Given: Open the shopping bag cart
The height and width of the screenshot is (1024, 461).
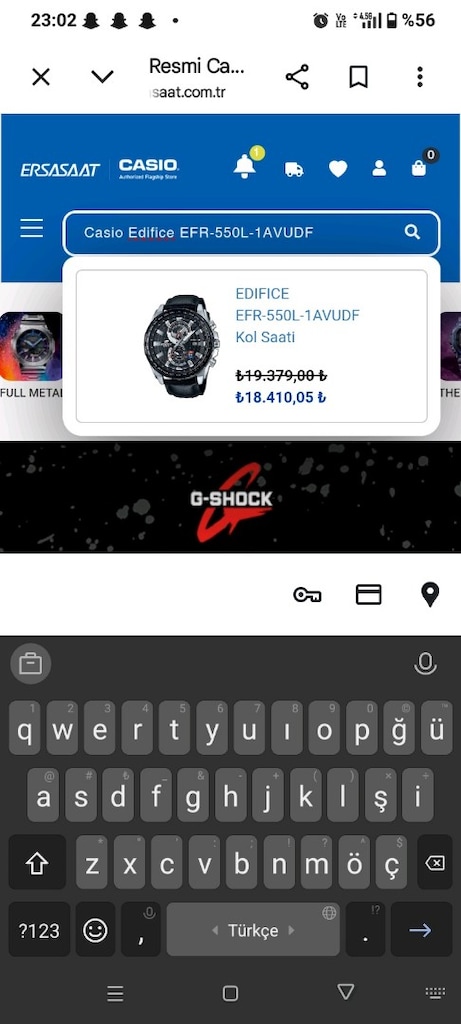Looking at the screenshot, I should (x=419, y=168).
